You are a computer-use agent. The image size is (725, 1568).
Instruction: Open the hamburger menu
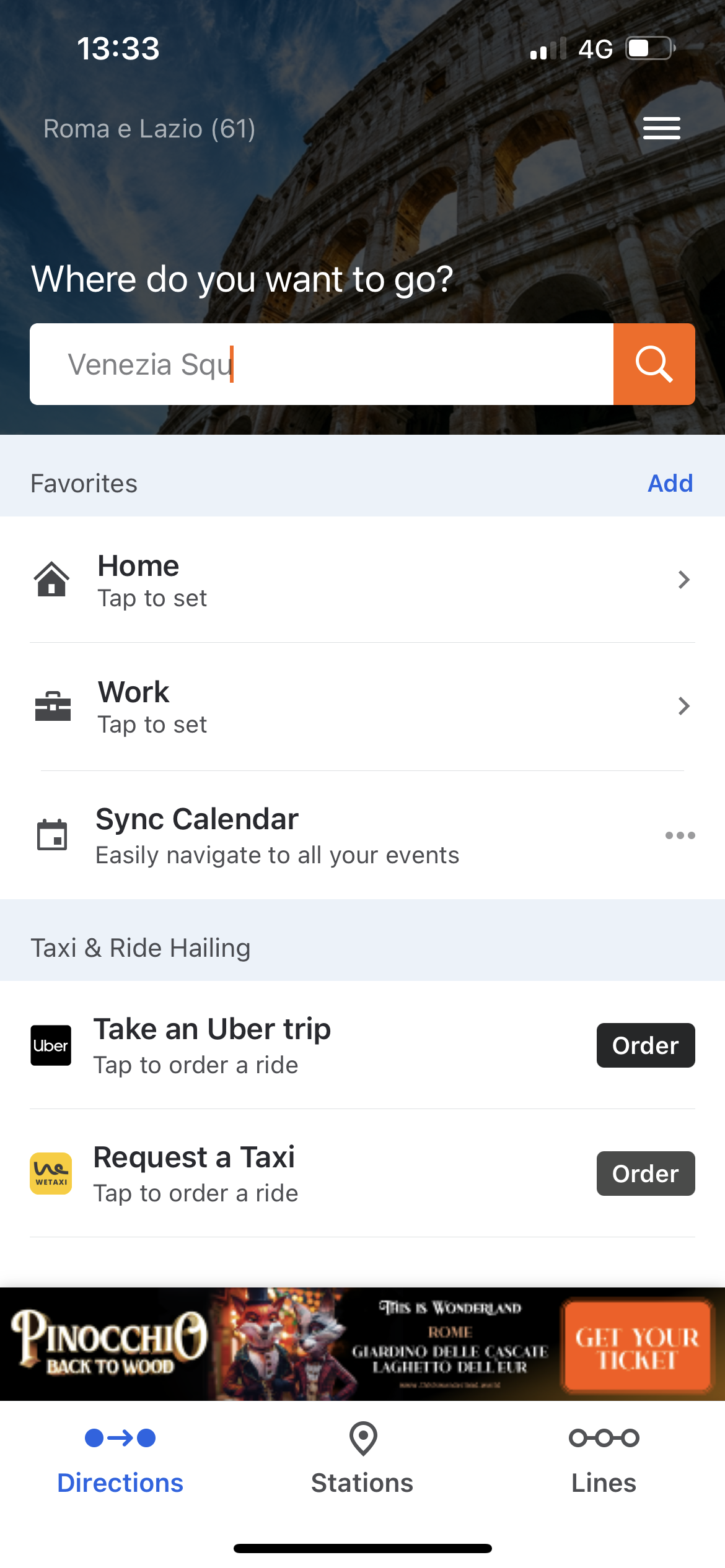(661, 128)
